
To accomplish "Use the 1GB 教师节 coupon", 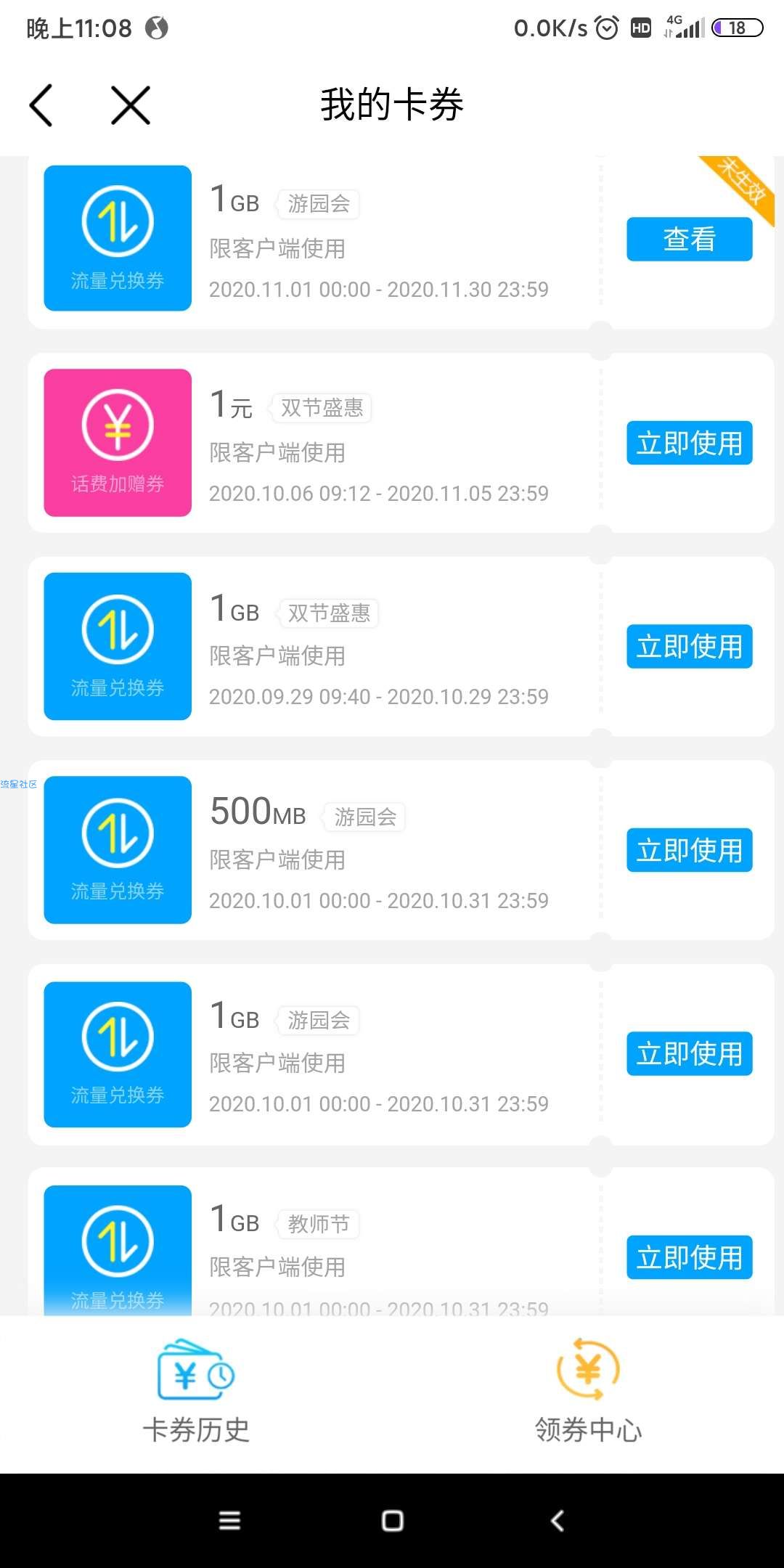I will (x=689, y=1257).
